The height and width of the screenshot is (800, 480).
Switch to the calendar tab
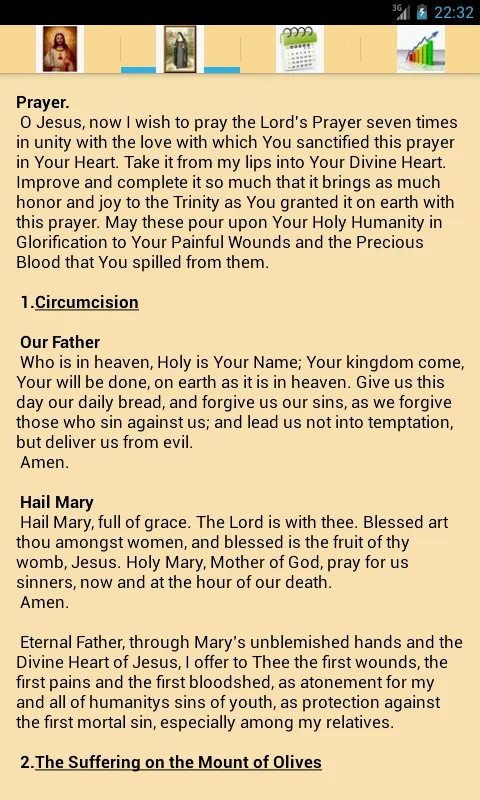(300, 49)
